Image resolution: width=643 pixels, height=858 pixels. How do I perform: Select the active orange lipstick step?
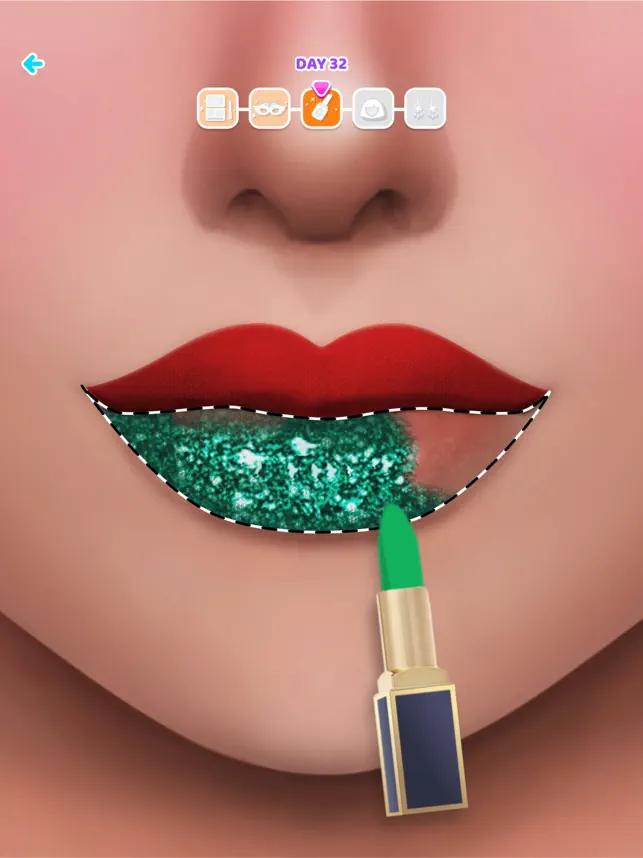(x=321, y=108)
